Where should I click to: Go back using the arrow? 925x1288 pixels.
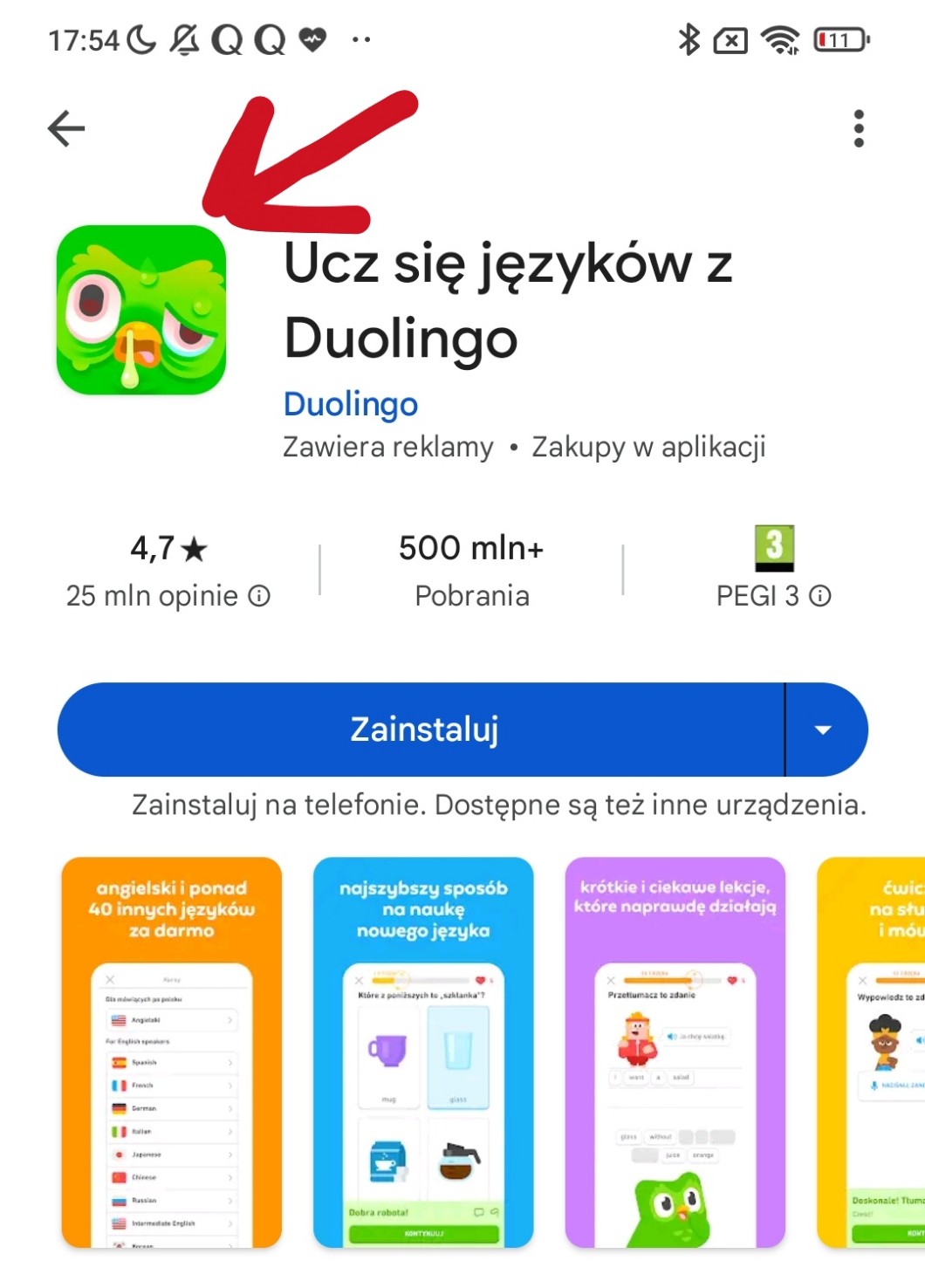66,129
